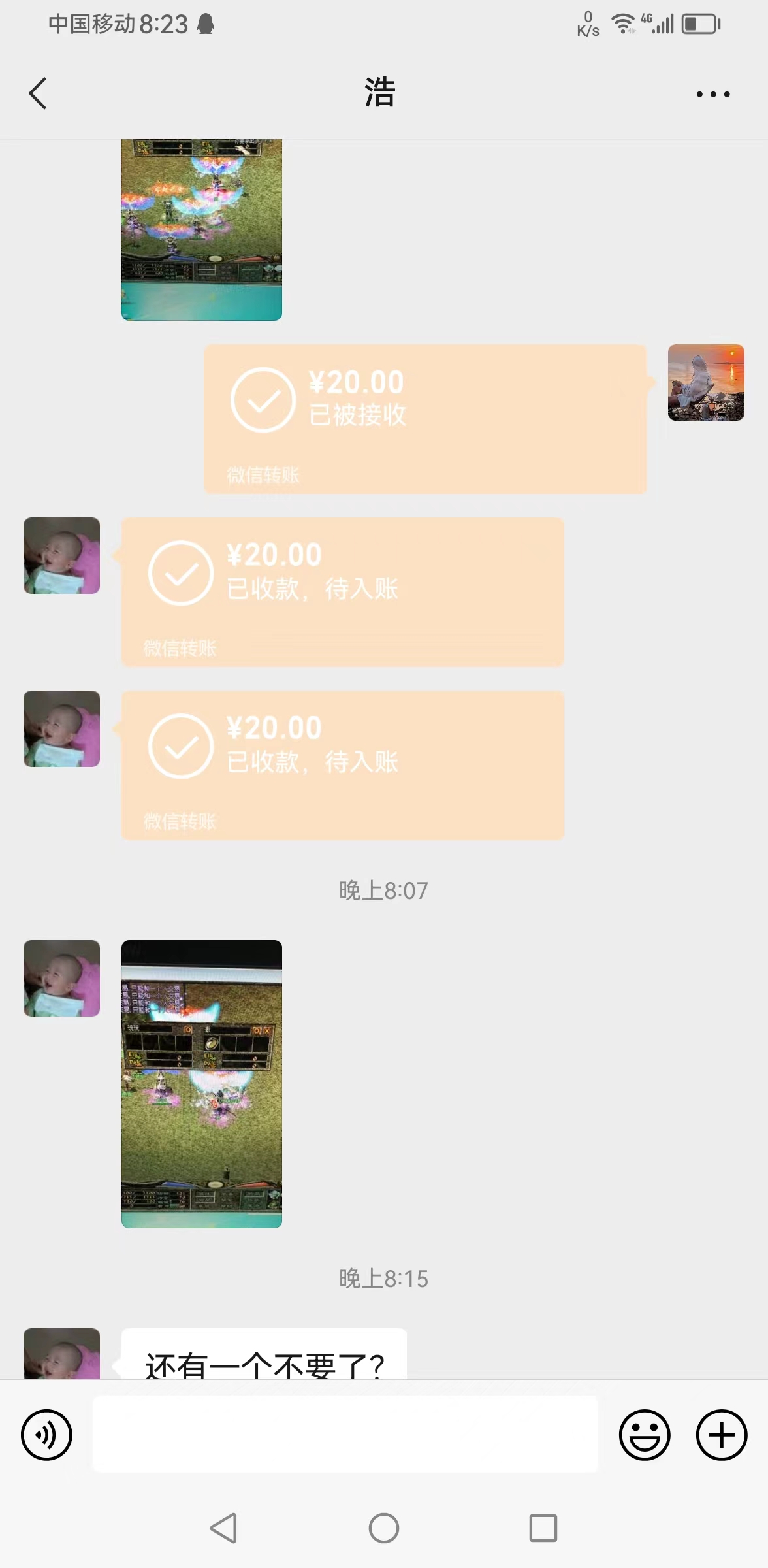Open the plus attachment menu
768x1568 pixels.
click(x=721, y=1435)
